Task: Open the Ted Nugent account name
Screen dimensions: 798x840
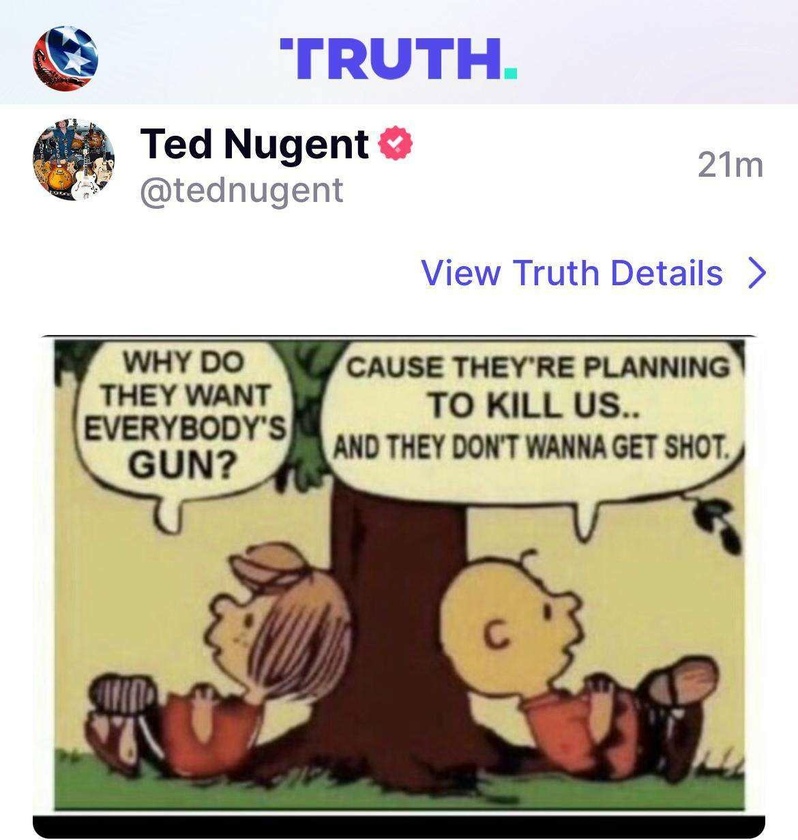Action: tap(255, 145)
